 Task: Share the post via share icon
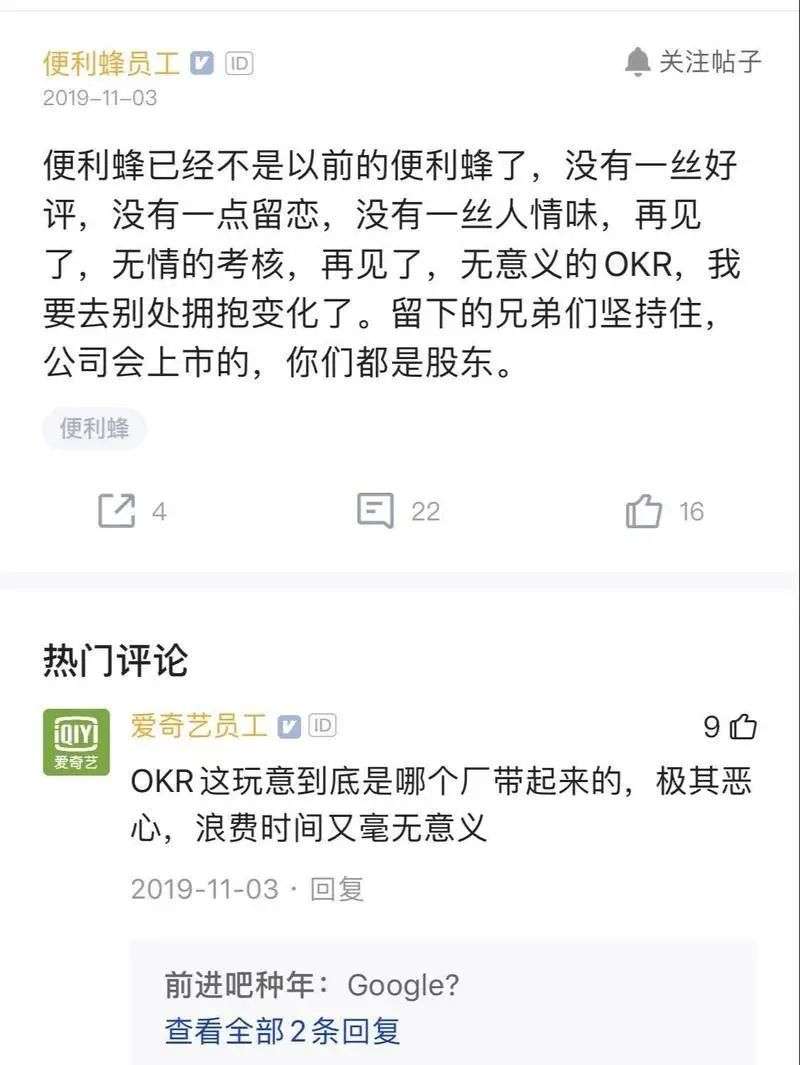coord(117,511)
